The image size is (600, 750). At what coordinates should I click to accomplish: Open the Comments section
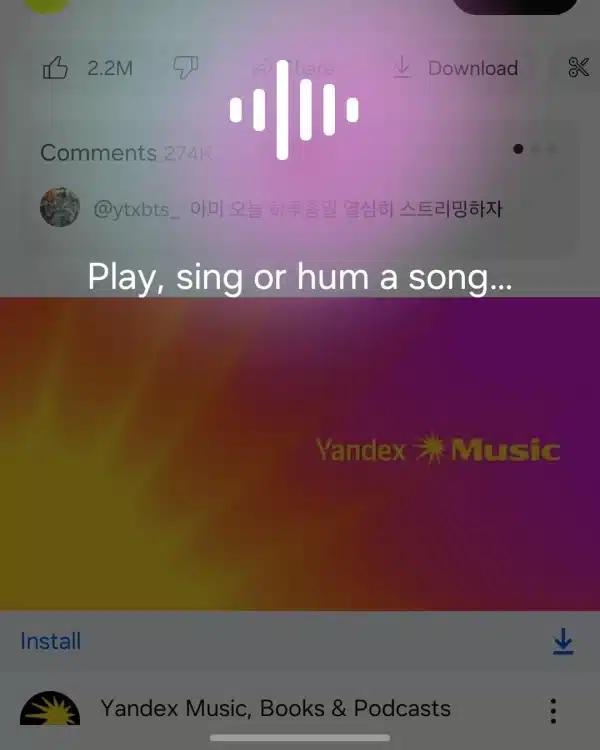coord(127,153)
